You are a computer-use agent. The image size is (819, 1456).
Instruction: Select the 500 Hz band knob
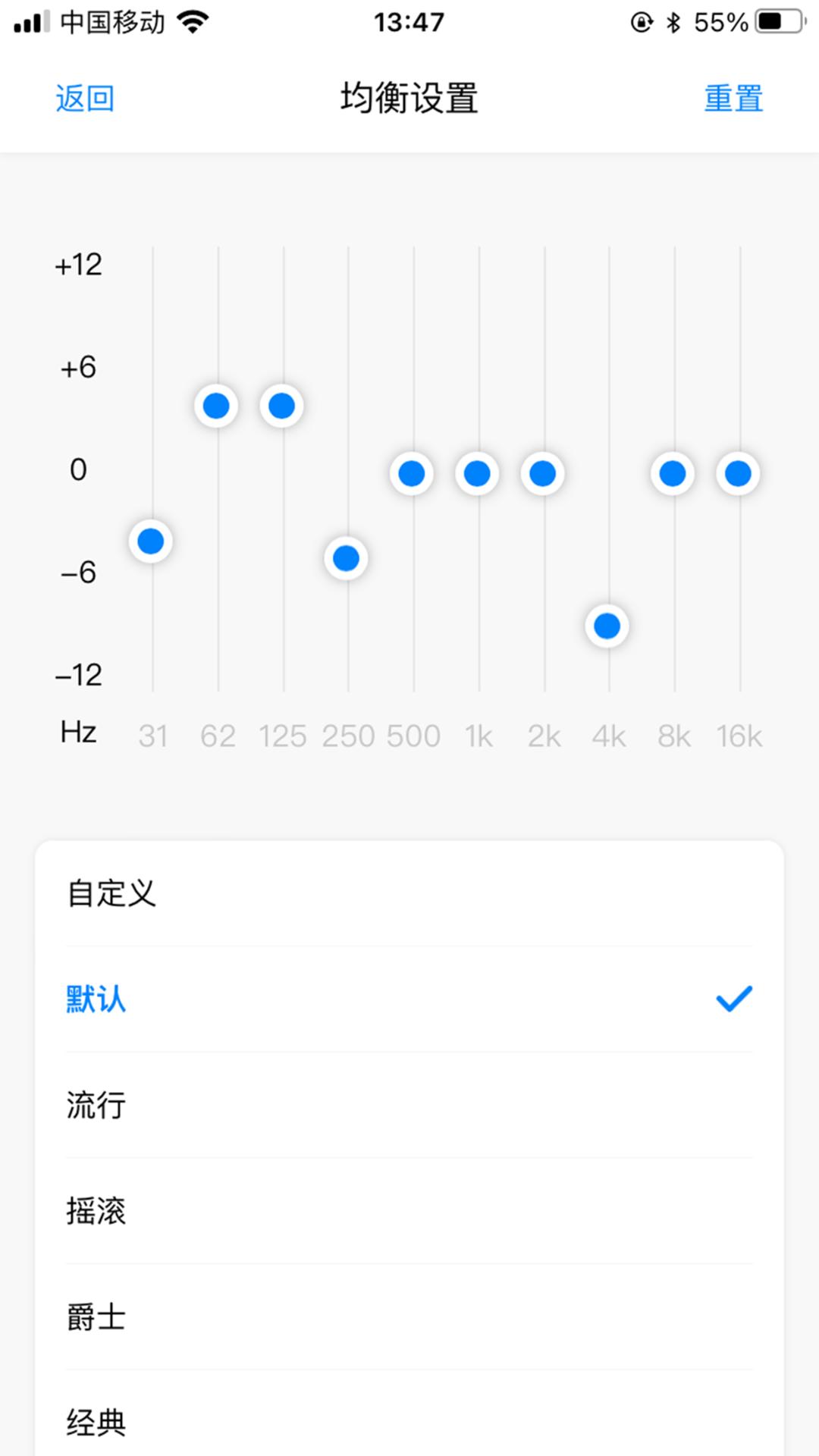click(x=412, y=473)
